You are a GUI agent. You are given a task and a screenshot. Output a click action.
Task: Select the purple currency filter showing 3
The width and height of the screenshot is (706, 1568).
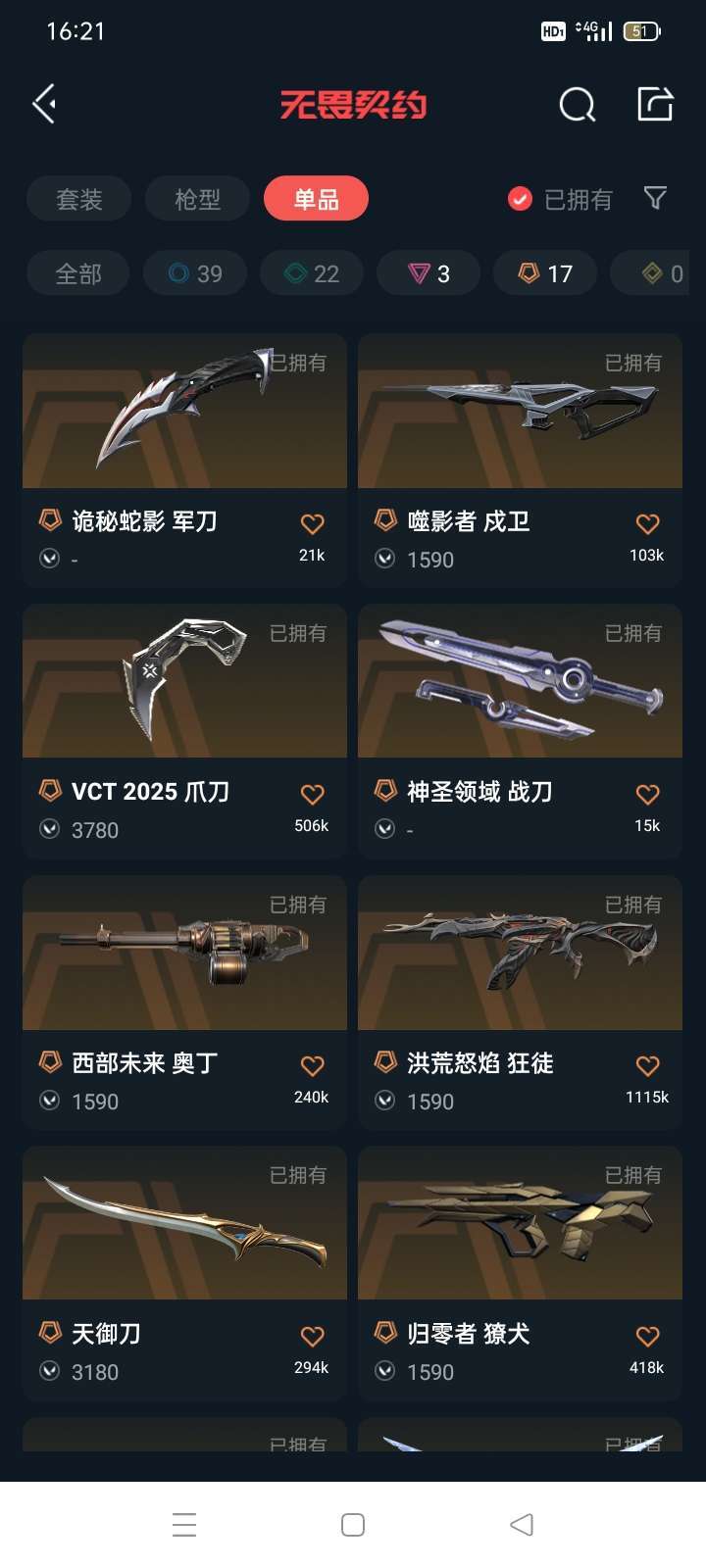(429, 273)
